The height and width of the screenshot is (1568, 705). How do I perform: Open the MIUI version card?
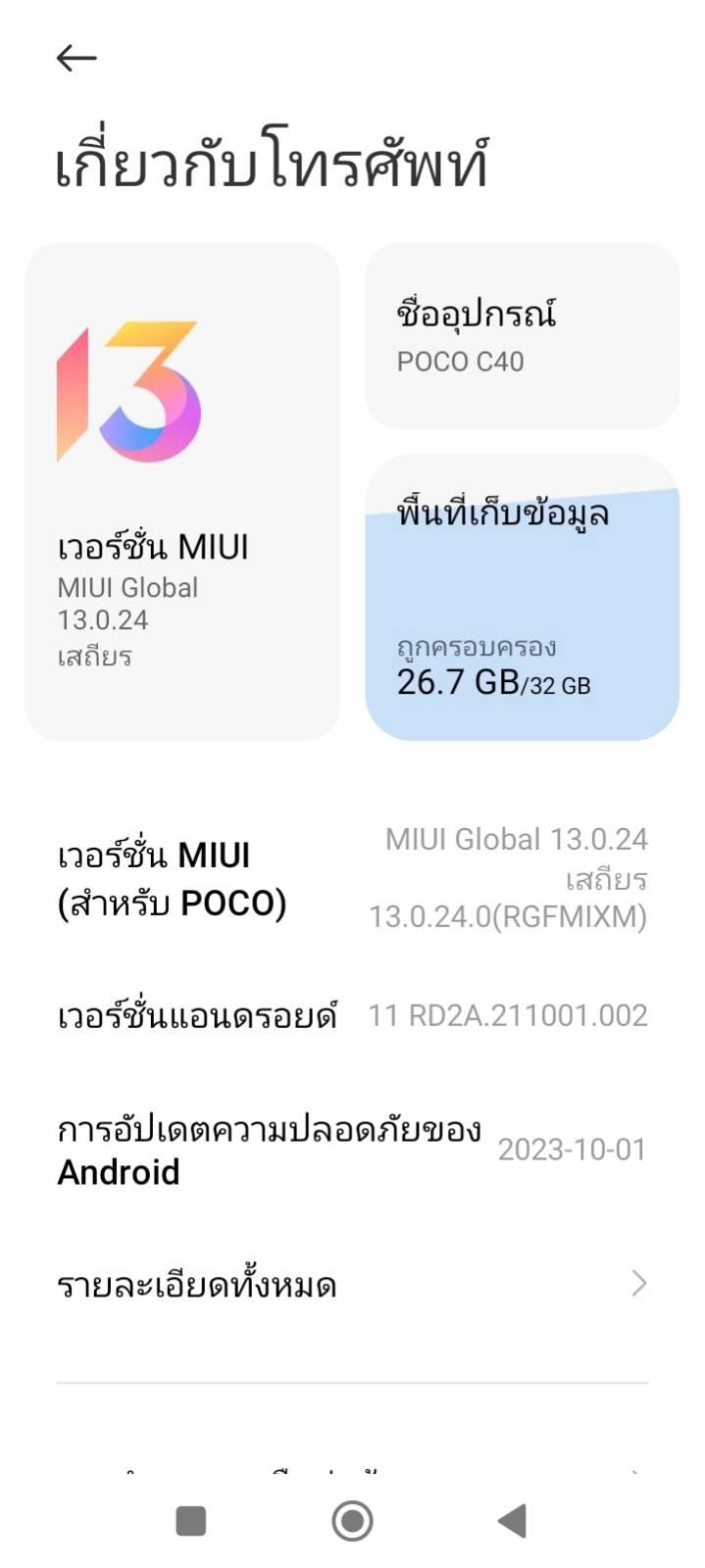(x=182, y=492)
